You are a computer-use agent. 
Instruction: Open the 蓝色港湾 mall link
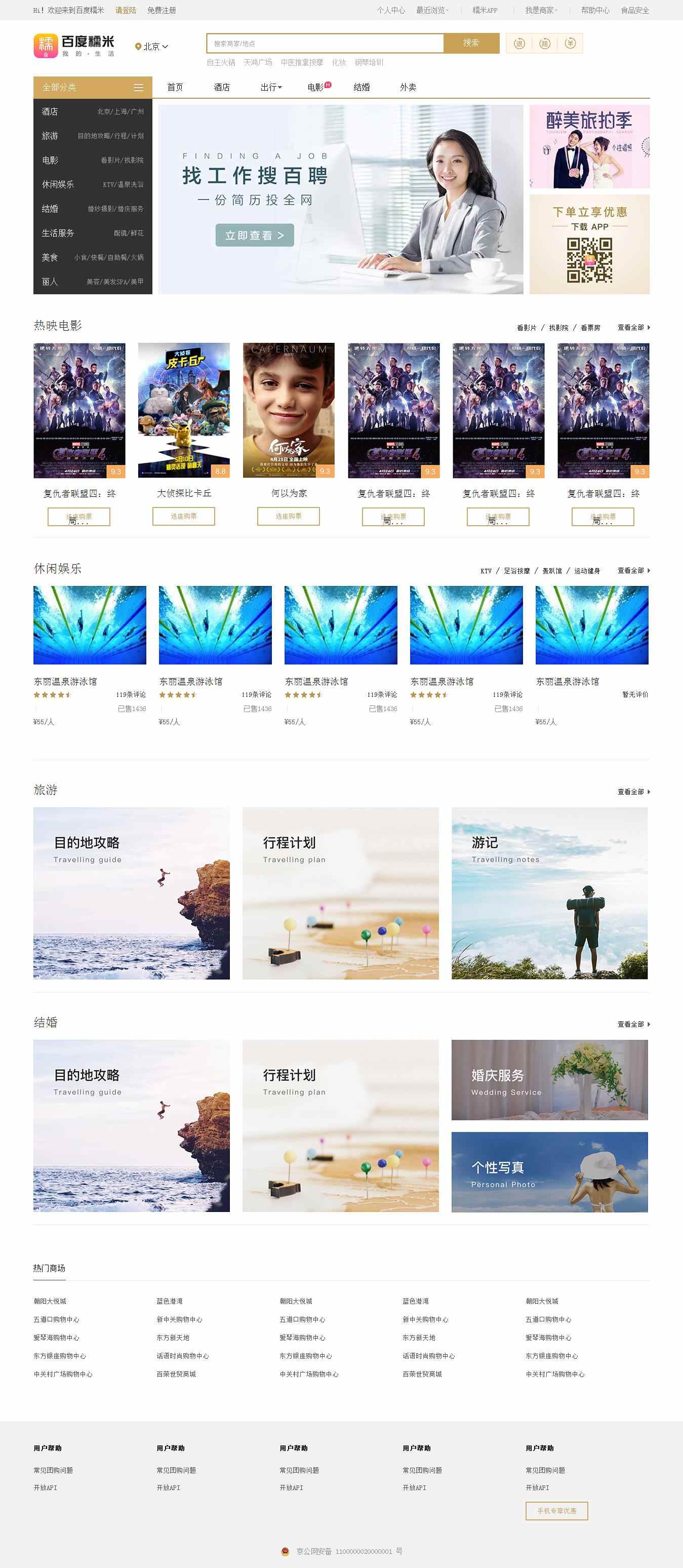click(x=169, y=1302)
